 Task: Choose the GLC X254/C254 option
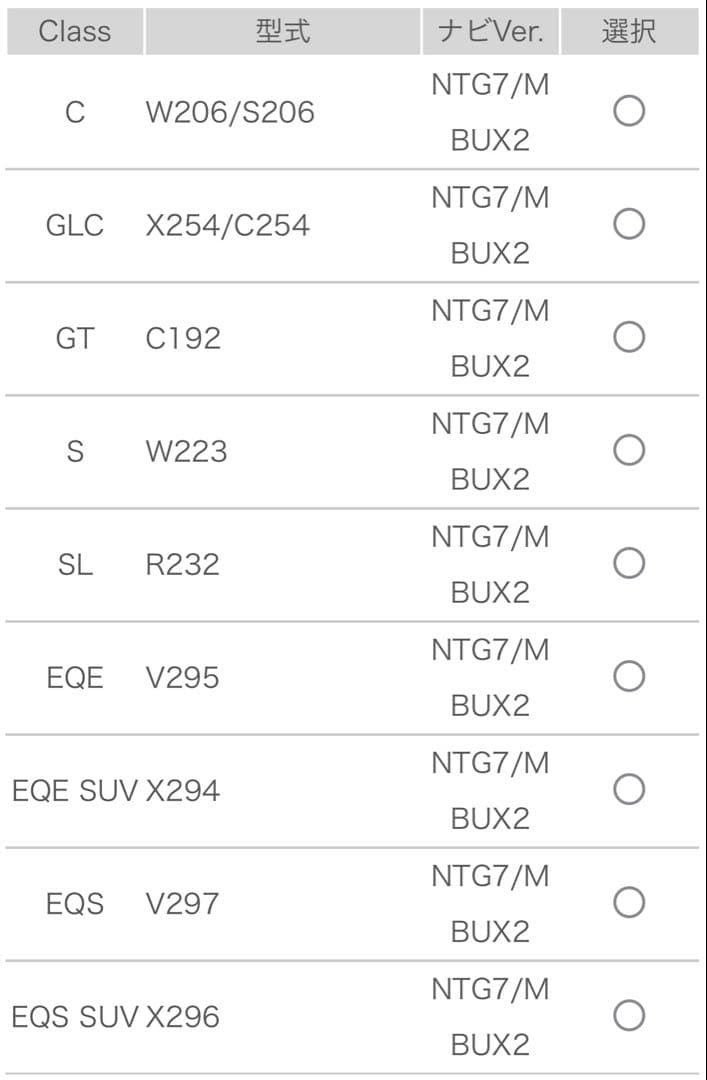(x=629, y=224)
